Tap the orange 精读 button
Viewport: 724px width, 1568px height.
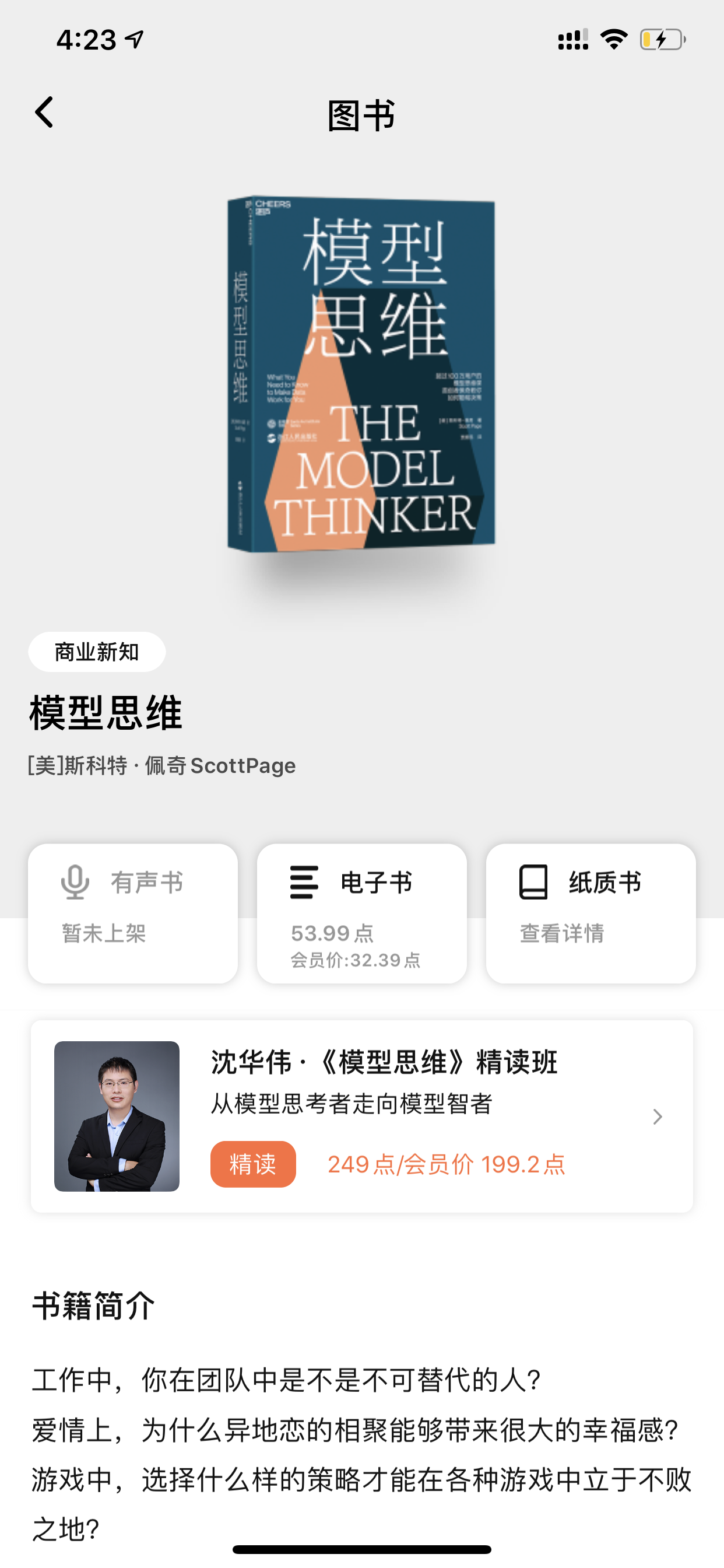coord(253,1164)
